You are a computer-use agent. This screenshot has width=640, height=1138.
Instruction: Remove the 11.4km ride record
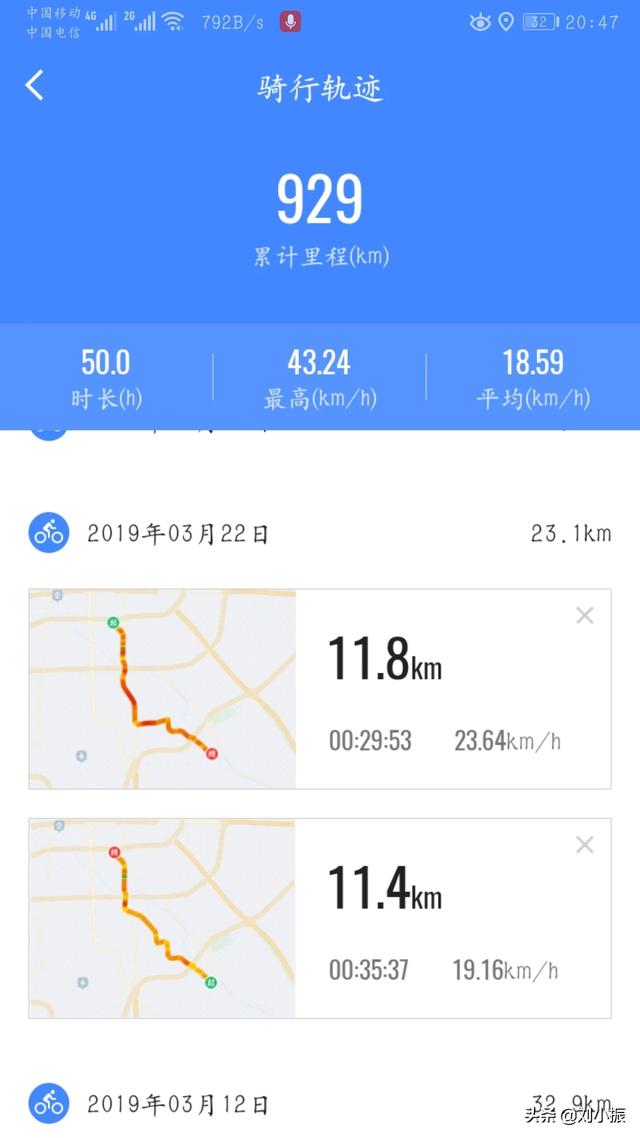(585, 845)
